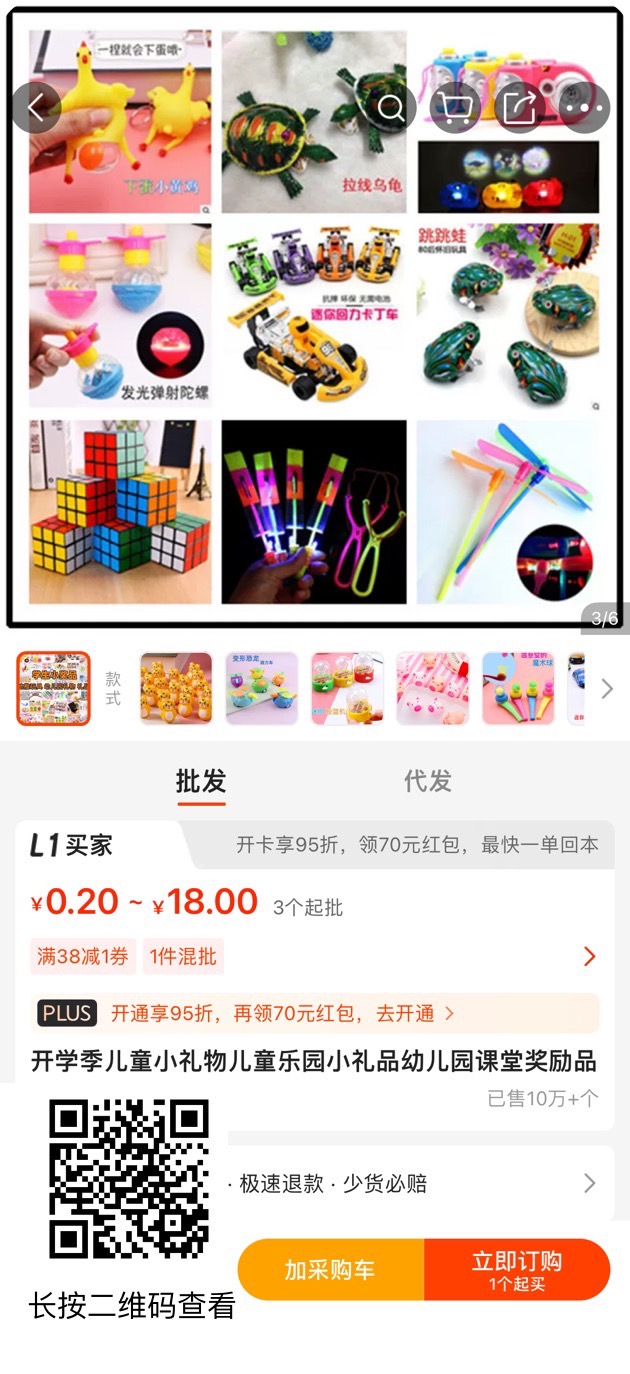630x1374 pixels.
Task: Open the 满38减1券 coupon details
Action: pos(83,957)
